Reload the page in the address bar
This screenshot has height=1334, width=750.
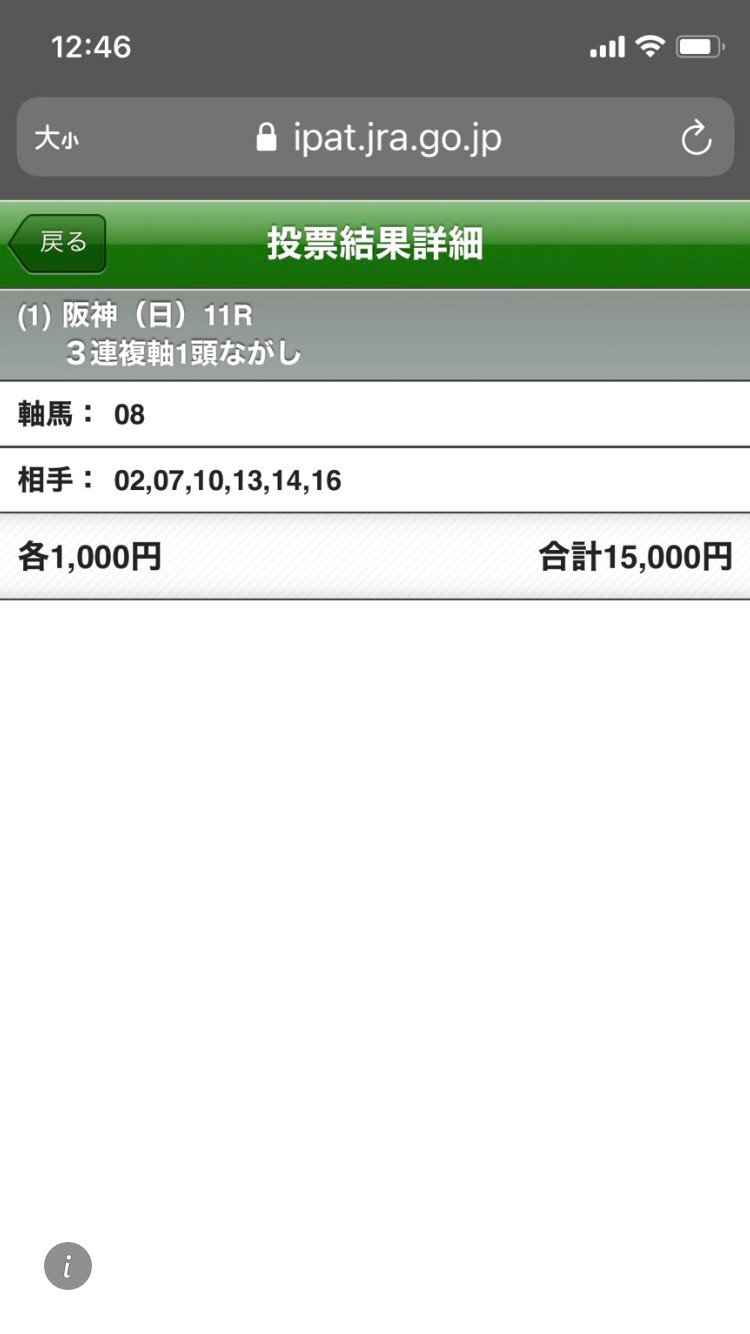click(696, 138)
